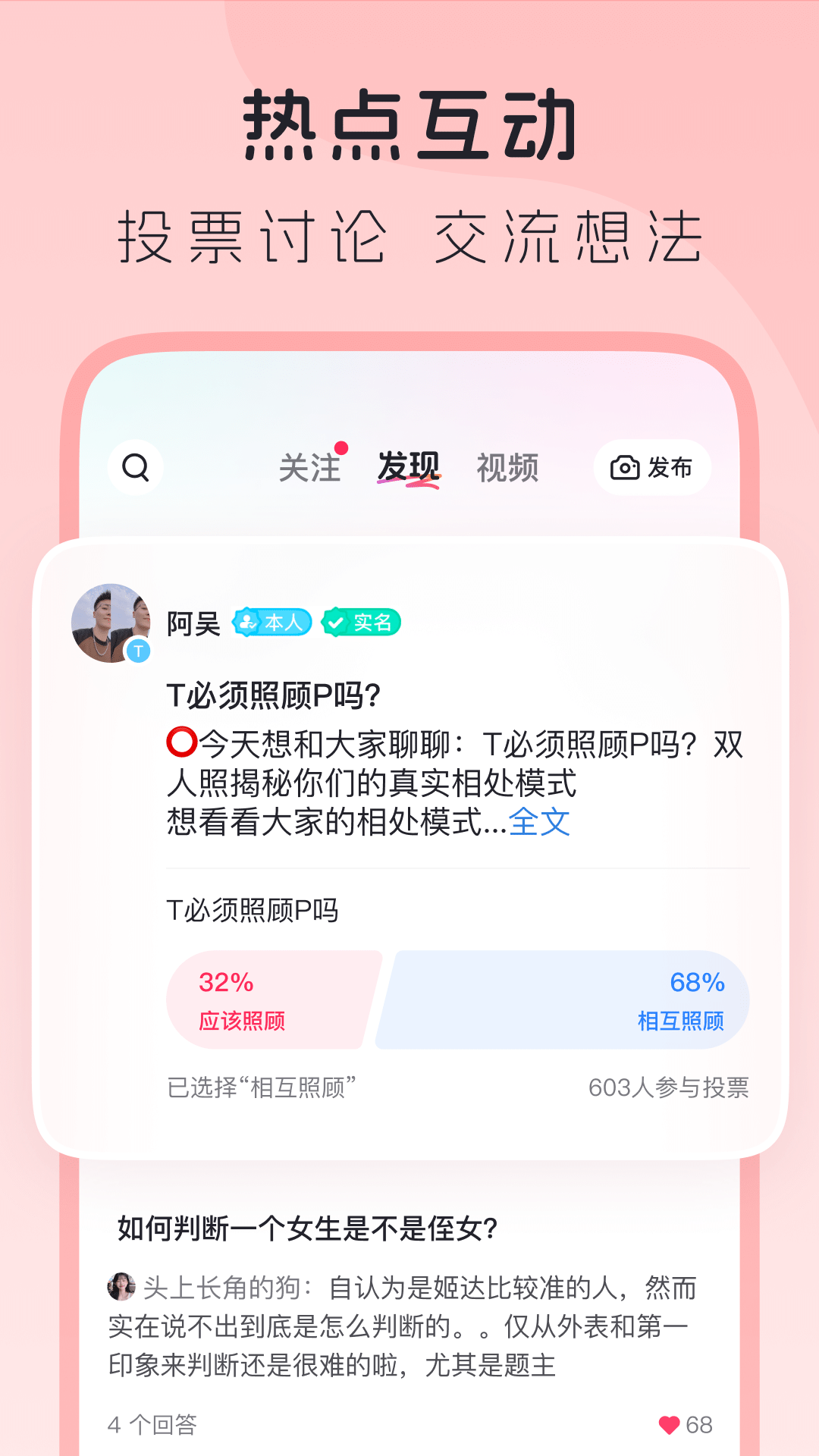Click 阿吴's profile avatar photo
819x1456 pixels.
click(x=111, y=622)
